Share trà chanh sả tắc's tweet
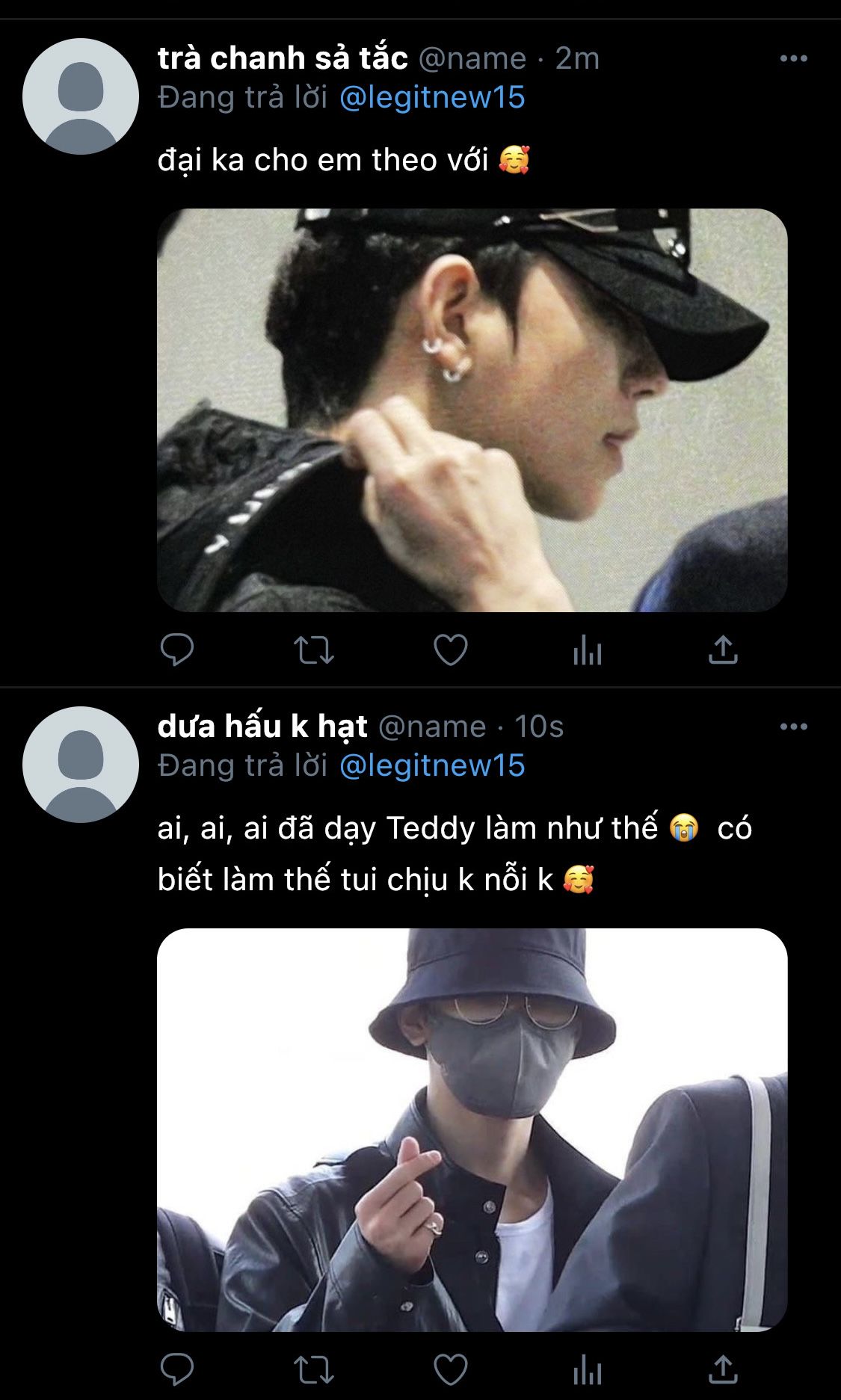 [x=723, y=650]
